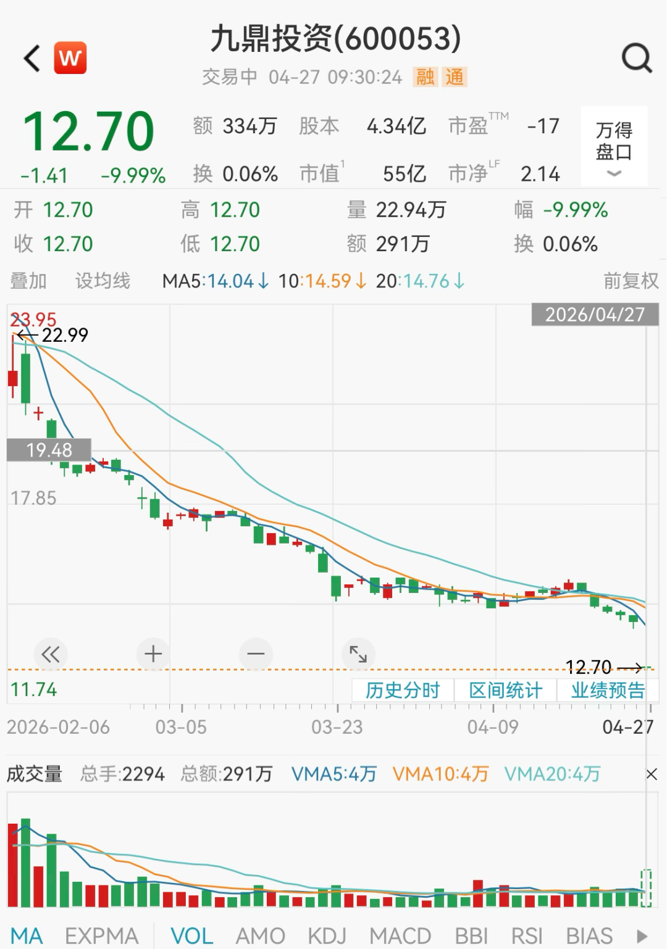This screenshot has height=949, width=667.
Task: Change the 前复权 adjustment mode
Action: point(631,281)
